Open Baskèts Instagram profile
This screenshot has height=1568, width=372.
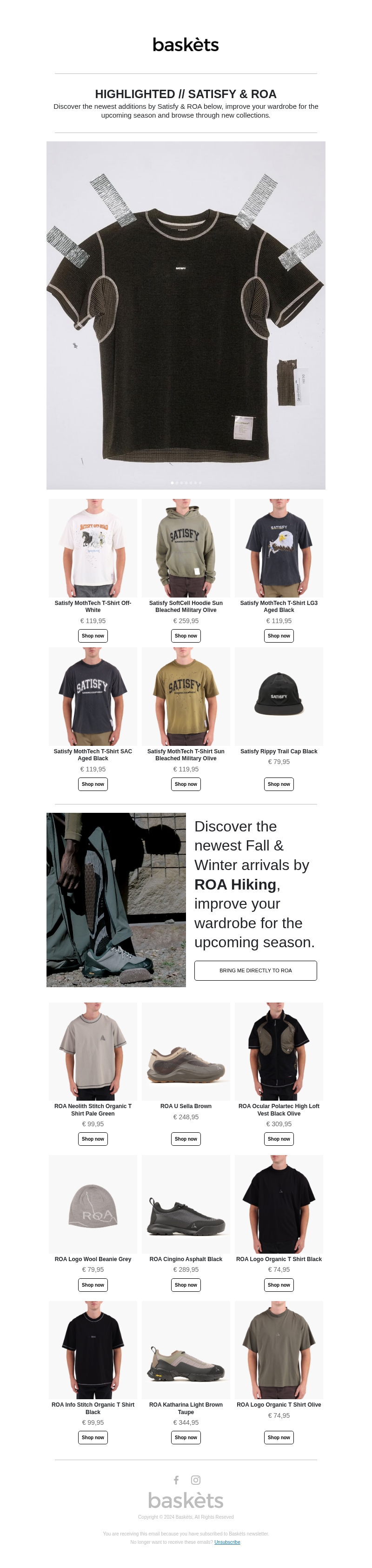(x=195, y=1480)
